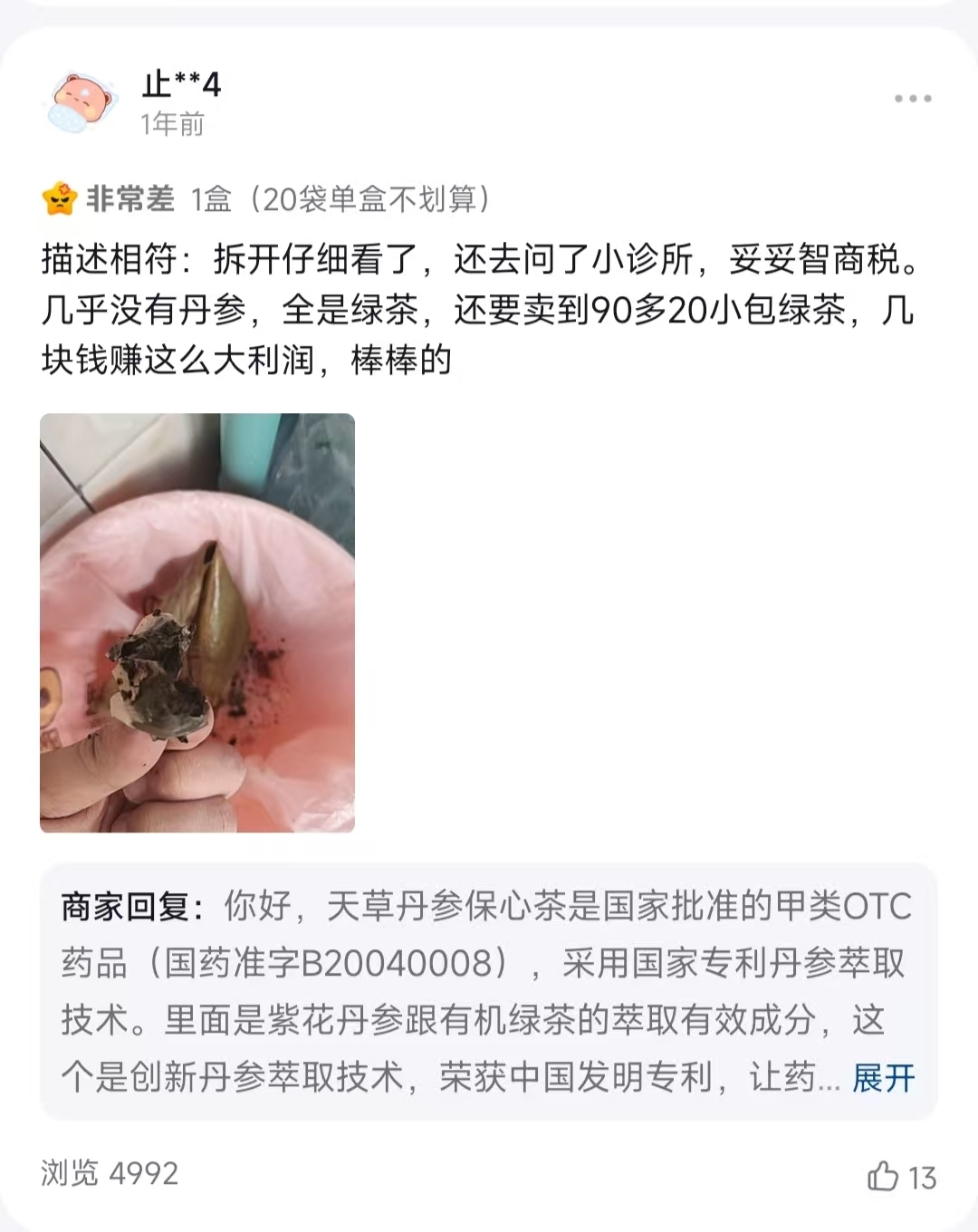
Task: Expand the merchant reply with 展开
Action: (x=883, y=1078)
